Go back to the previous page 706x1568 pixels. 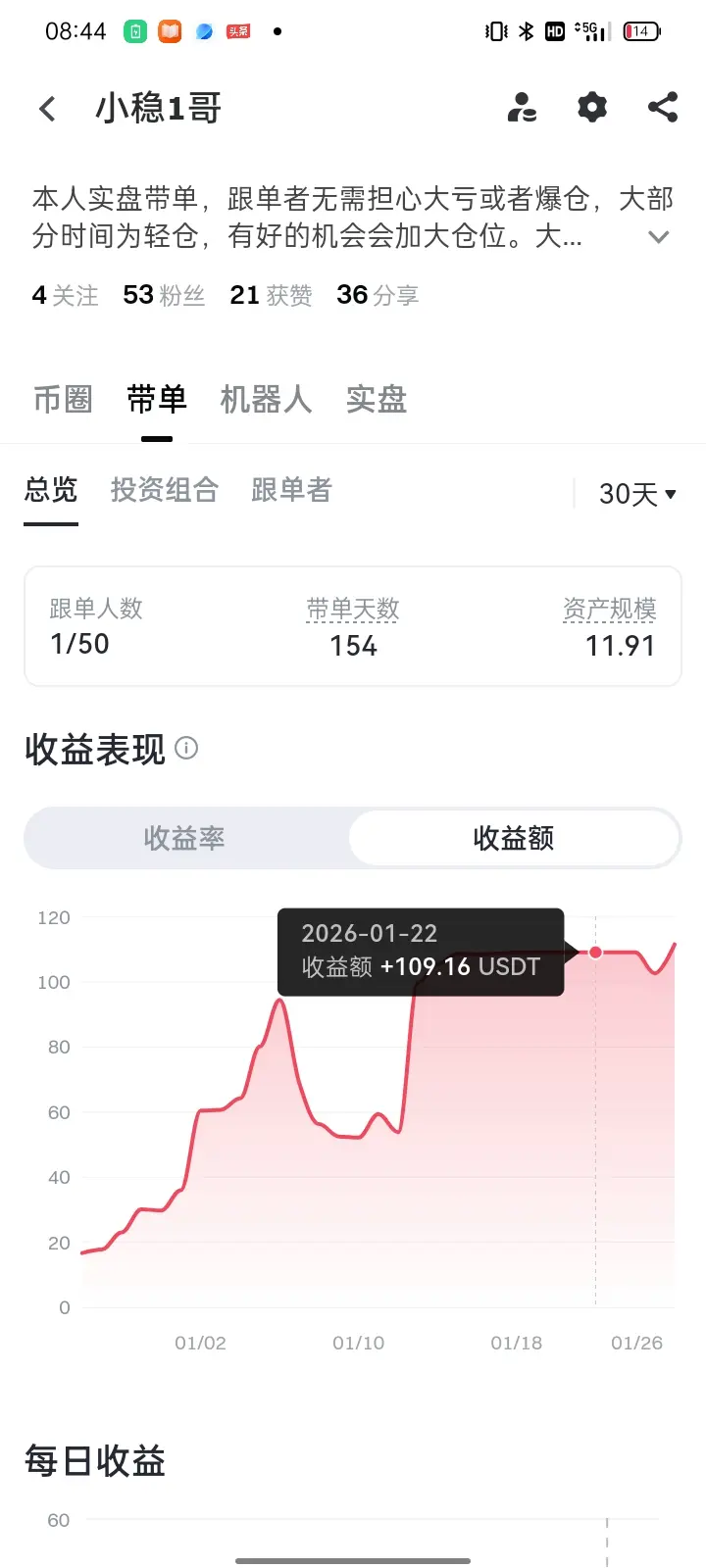47,108
